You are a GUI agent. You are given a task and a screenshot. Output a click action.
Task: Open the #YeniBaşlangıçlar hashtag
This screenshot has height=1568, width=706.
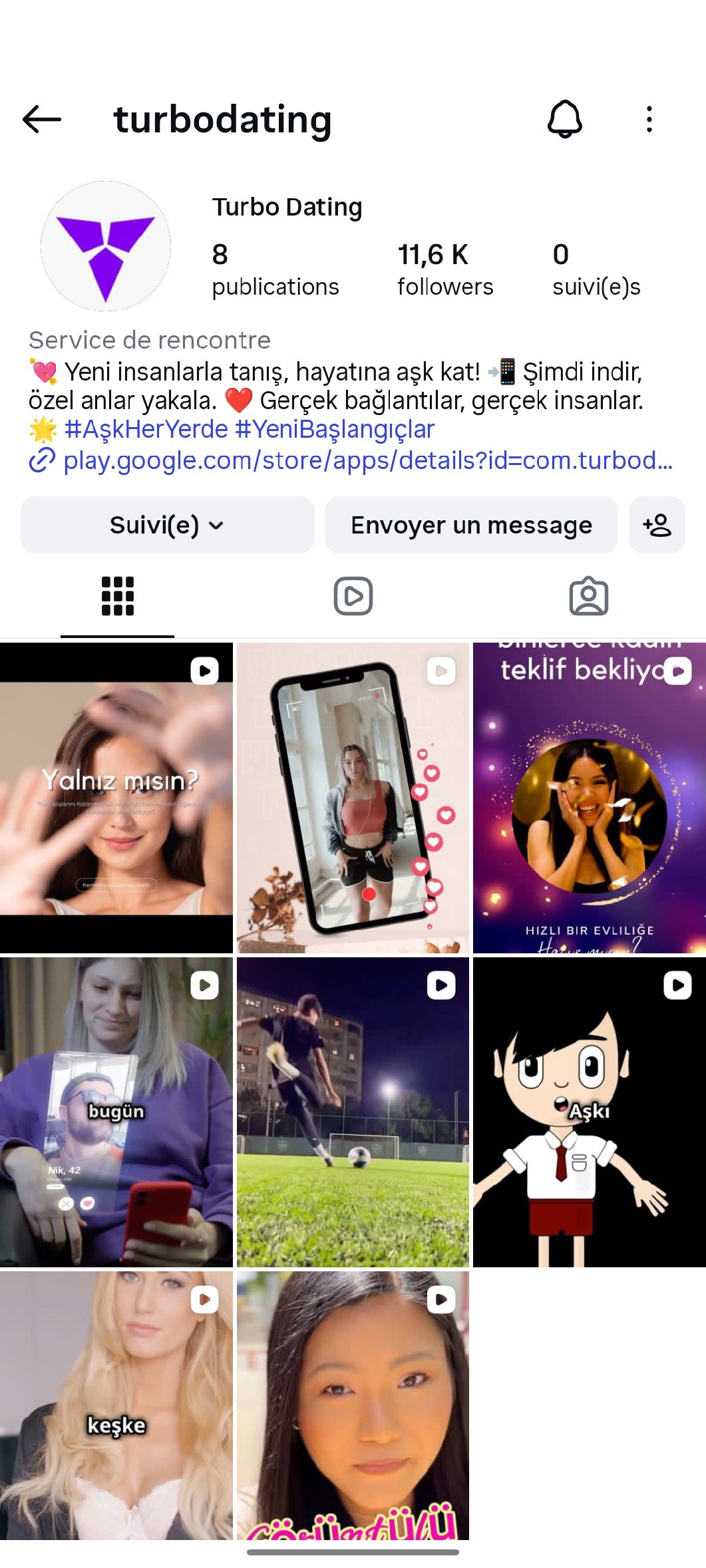pyautogui.click(x=335, y=430)
